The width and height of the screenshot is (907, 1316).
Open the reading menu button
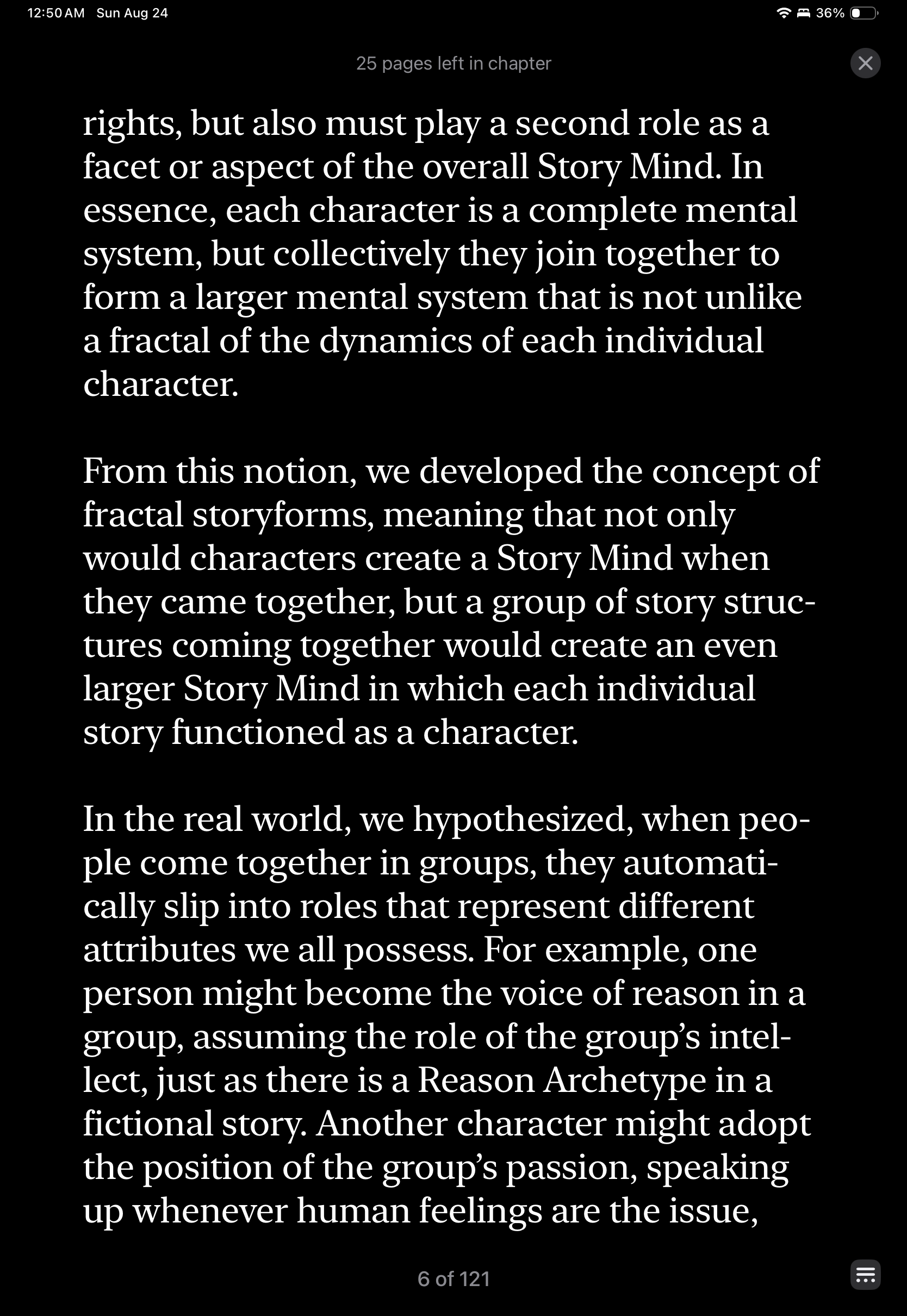pyautogui.click(x=865, y=1275)
